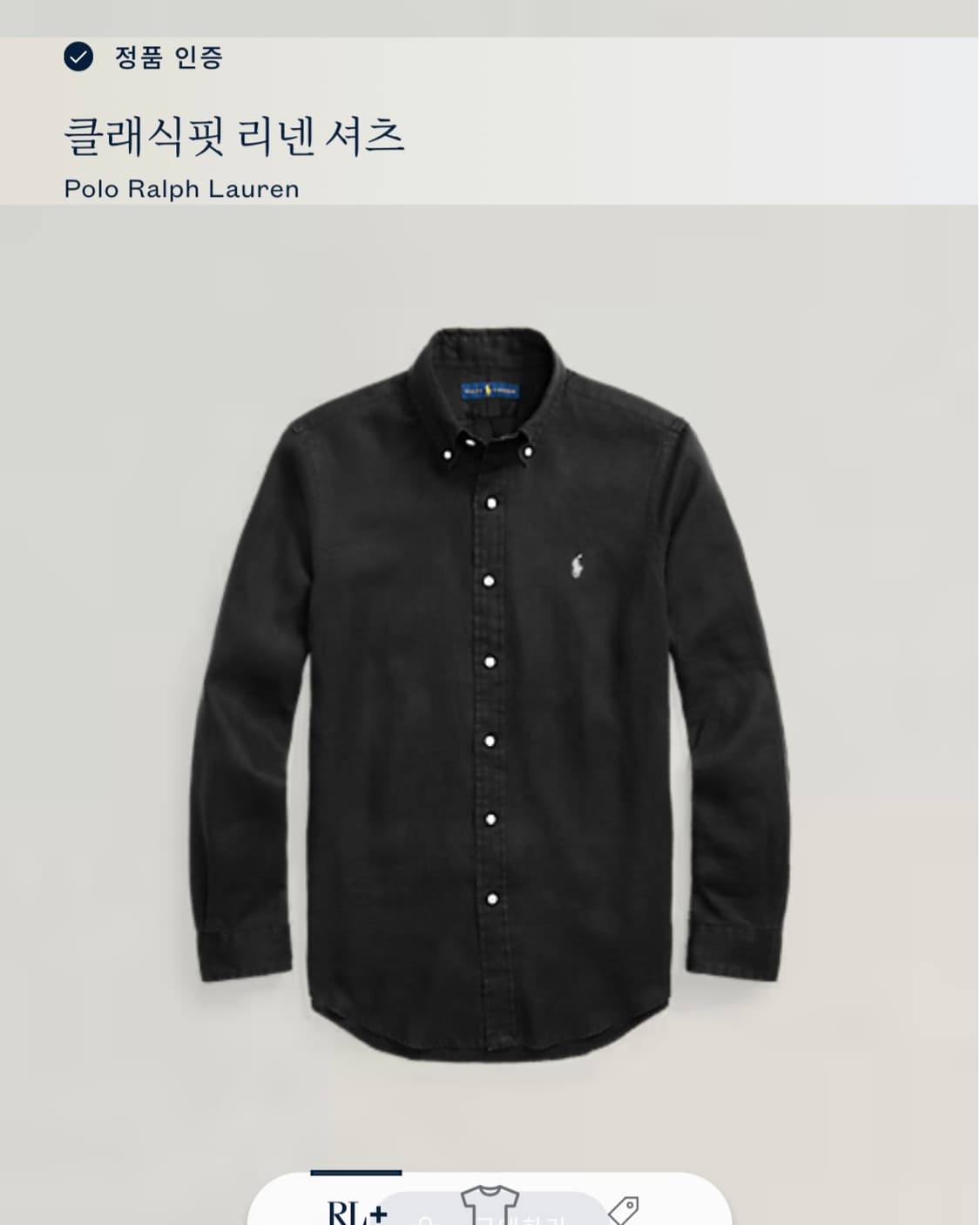Screen dimensions: 980x1225
Task: Click the small circular icon left of 구매하기 text
Action: pos(426,1220)
